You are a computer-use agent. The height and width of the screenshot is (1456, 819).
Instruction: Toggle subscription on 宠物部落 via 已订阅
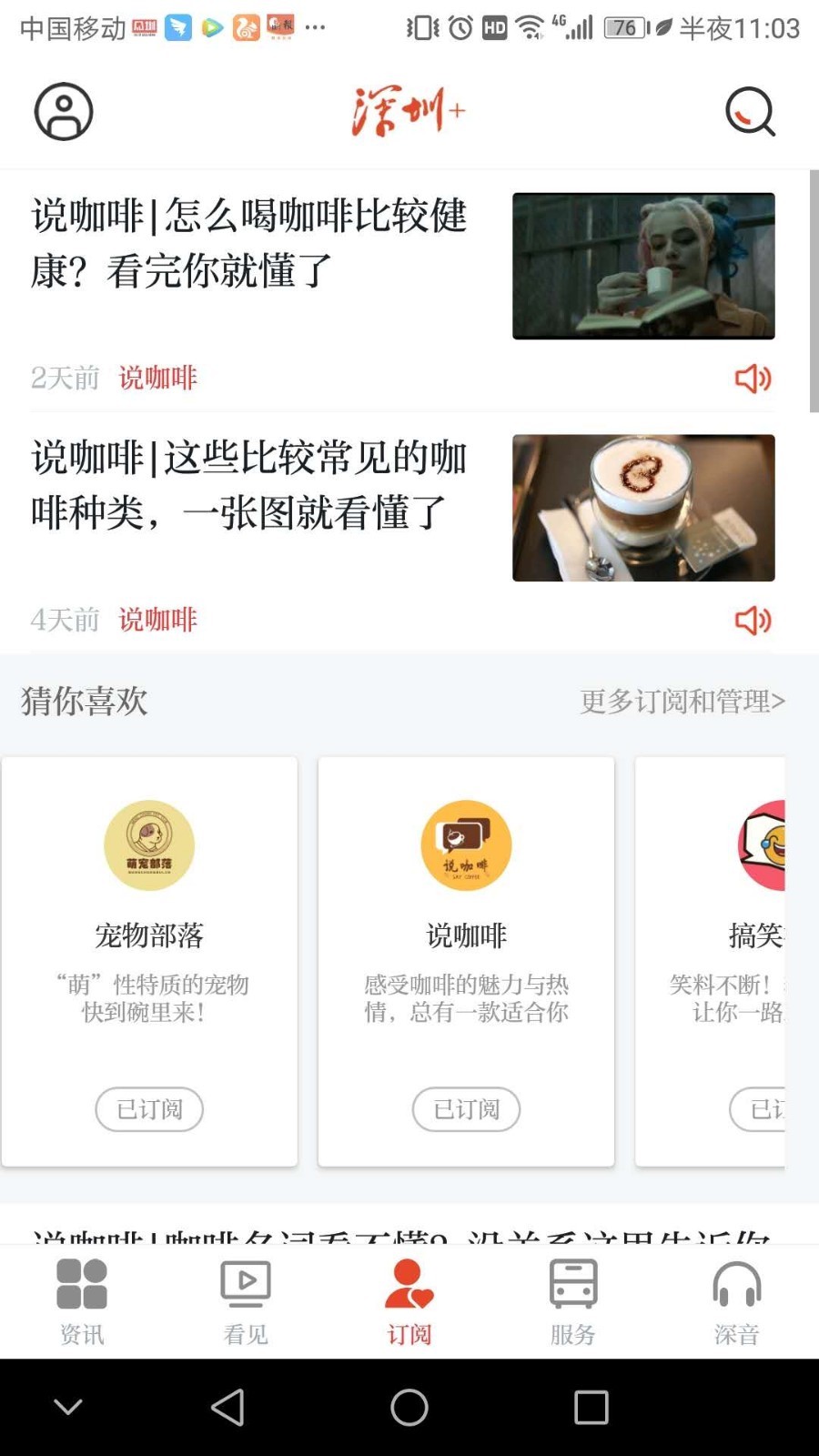tap(149, 1109)
